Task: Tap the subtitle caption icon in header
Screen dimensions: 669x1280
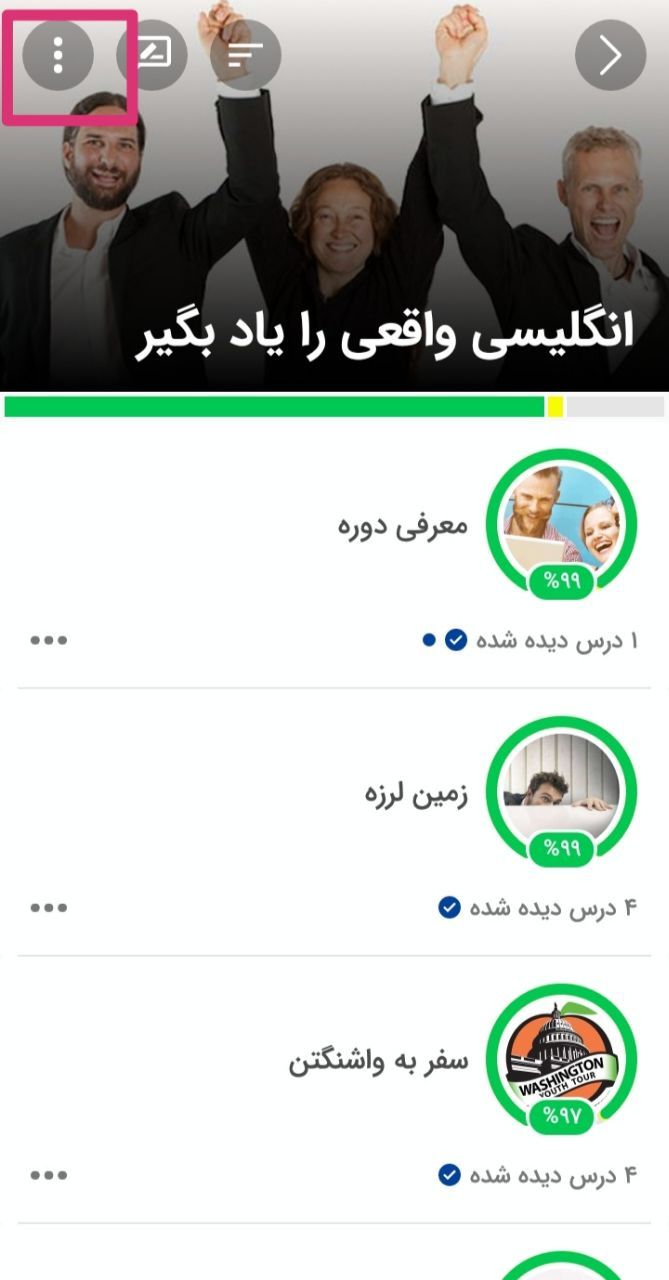Action: [x=152, y=55]
